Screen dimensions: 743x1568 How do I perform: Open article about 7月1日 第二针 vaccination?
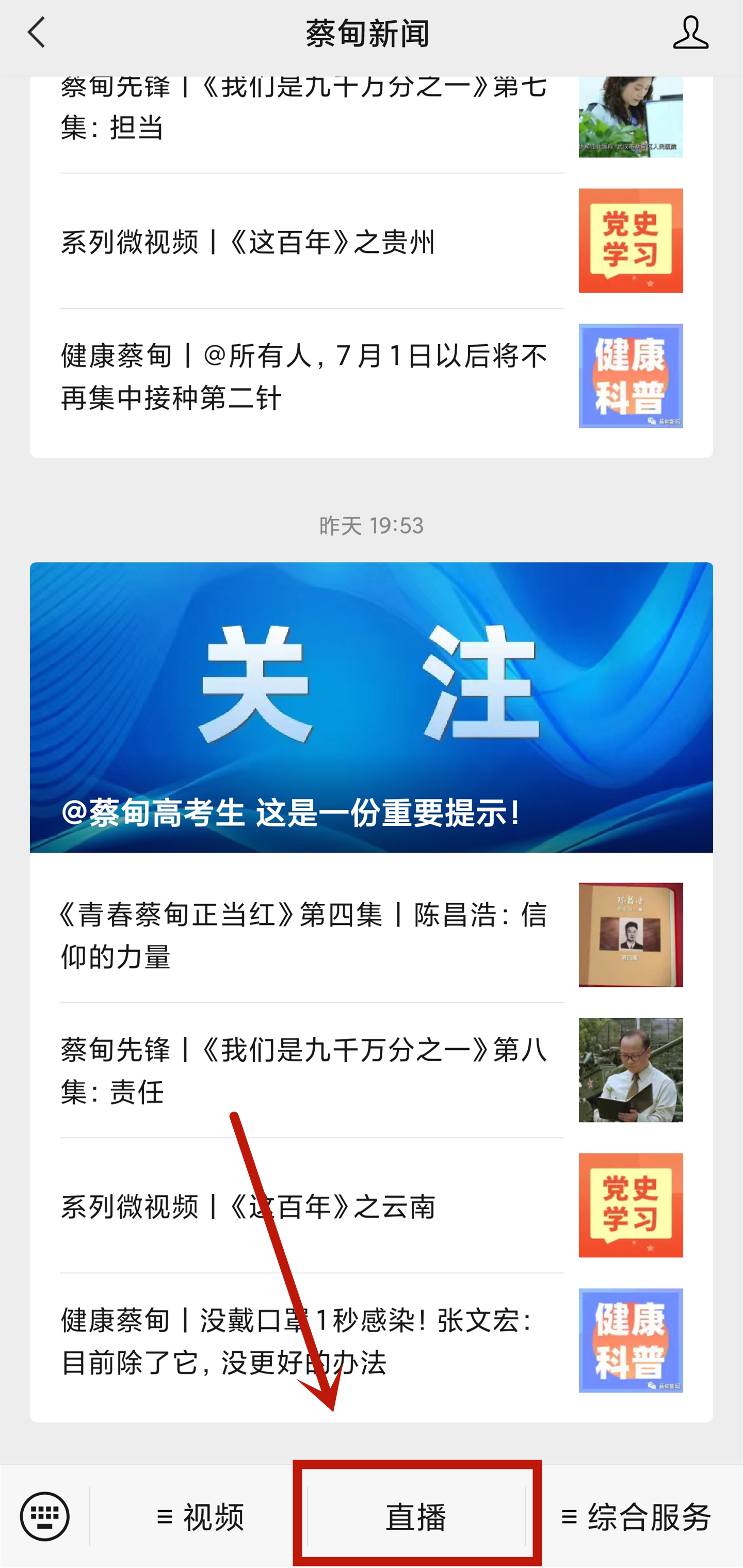coord(304,376)
